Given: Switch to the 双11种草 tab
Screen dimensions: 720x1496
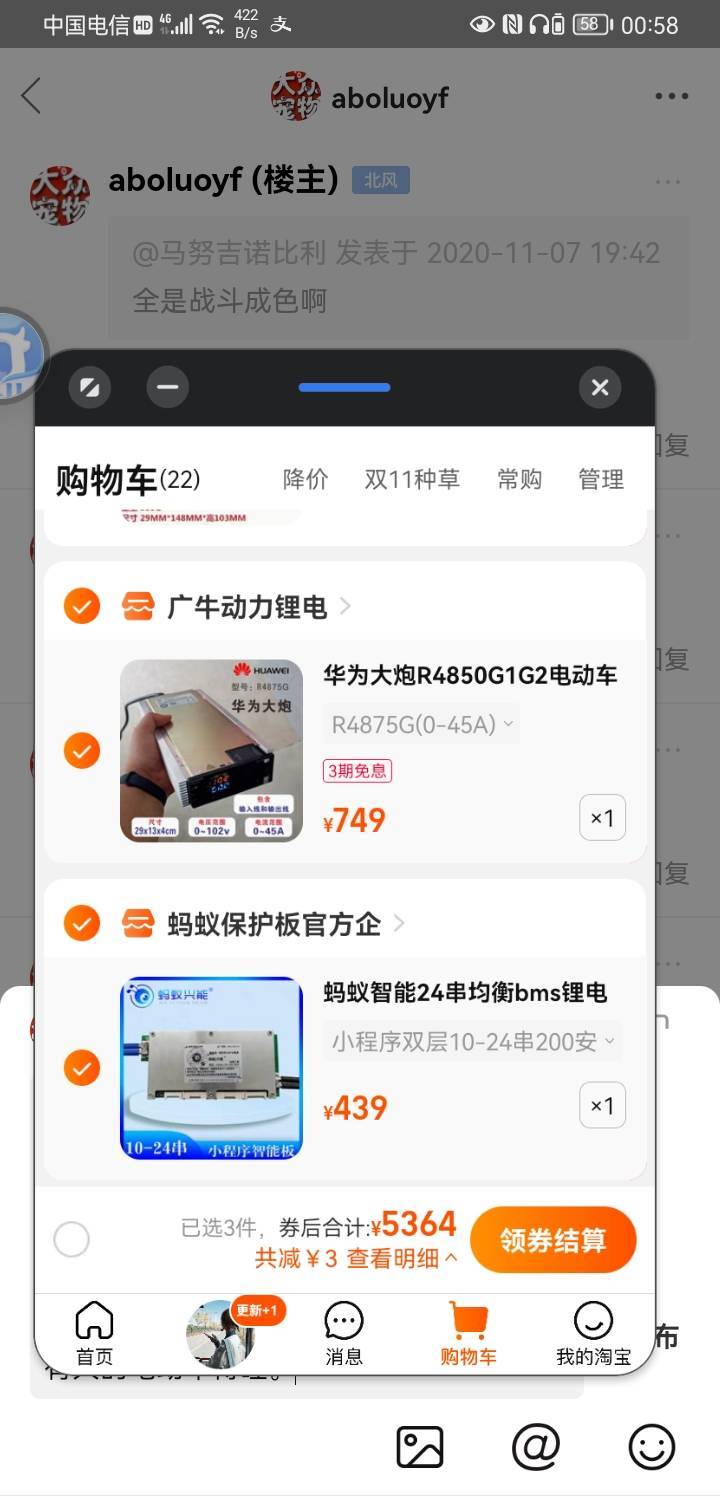Looking at the screenshot, I should [412, 479].
